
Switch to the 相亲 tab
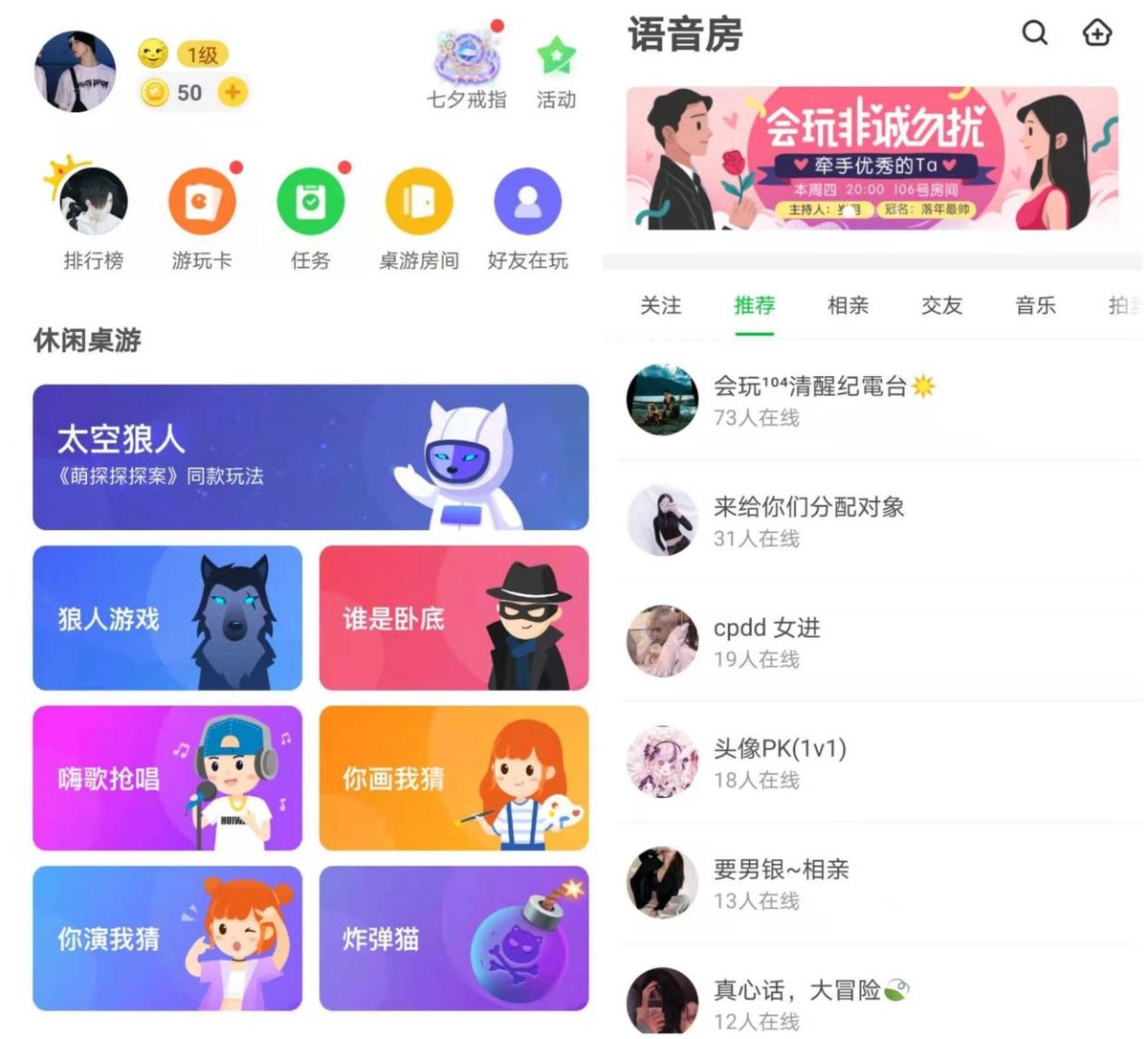(848, 306)
